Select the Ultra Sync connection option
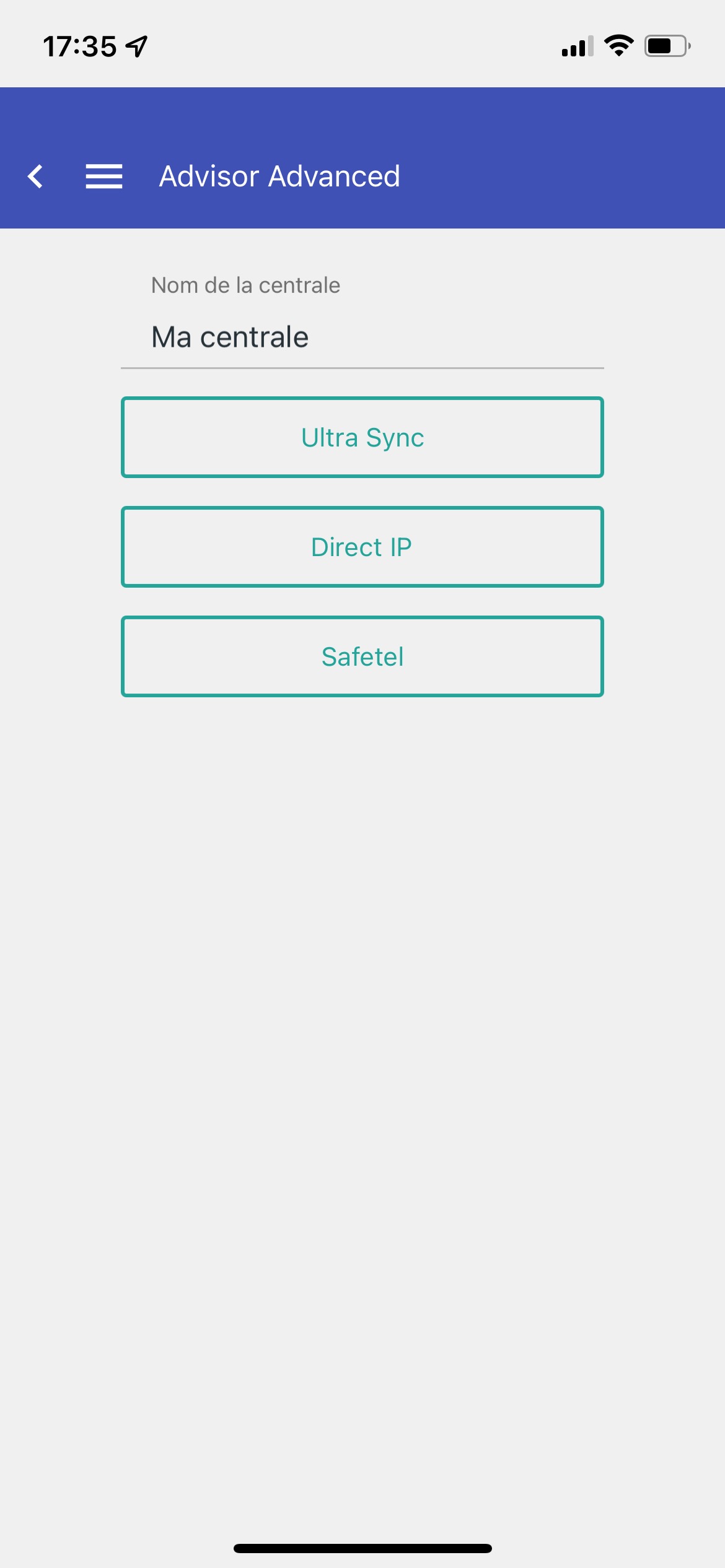 coord(362,437)
